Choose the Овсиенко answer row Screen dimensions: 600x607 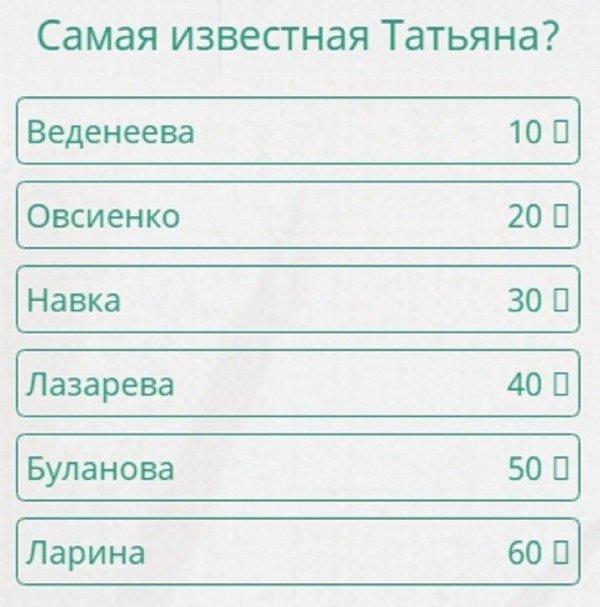click(298, 215)
